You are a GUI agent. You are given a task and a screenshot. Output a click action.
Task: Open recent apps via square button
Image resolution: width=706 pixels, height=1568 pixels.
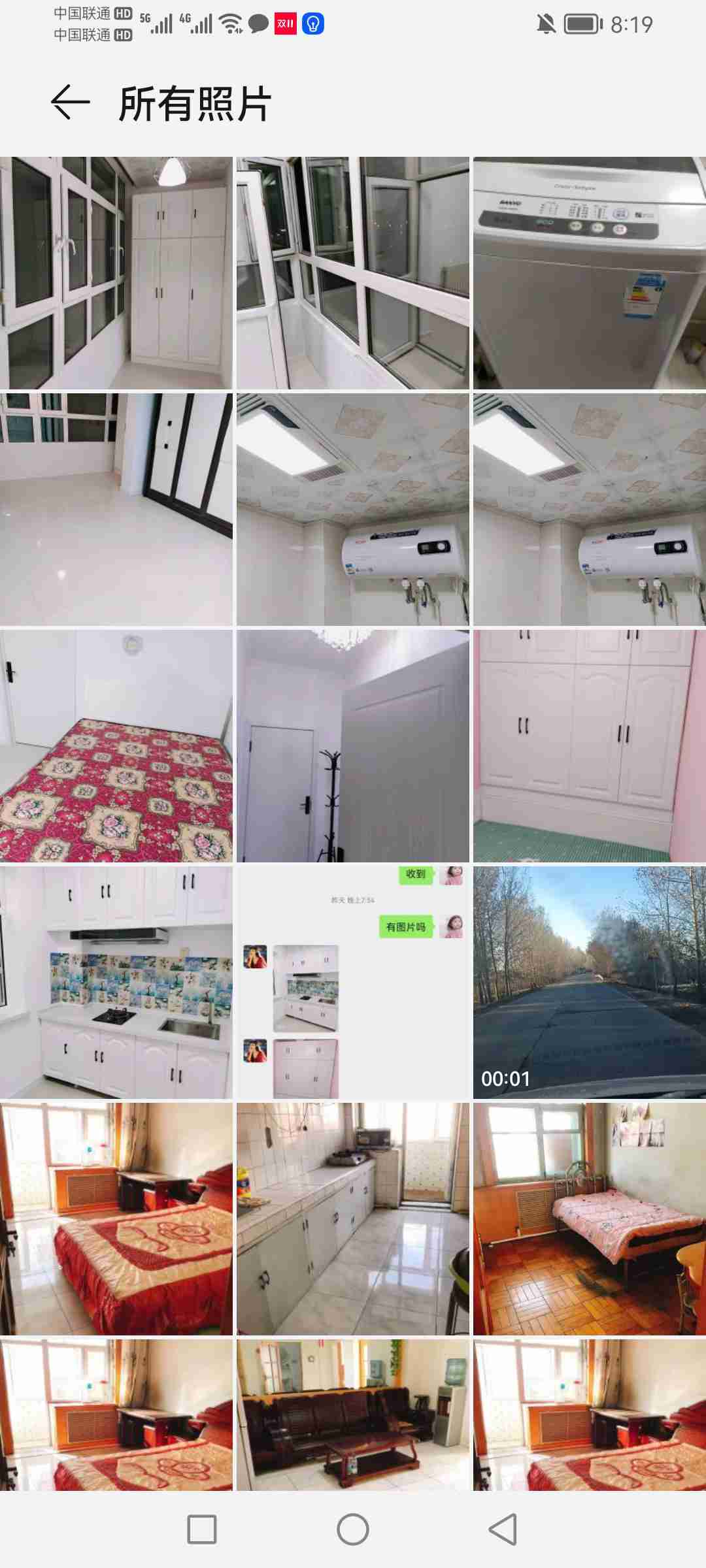point(202,1529)
